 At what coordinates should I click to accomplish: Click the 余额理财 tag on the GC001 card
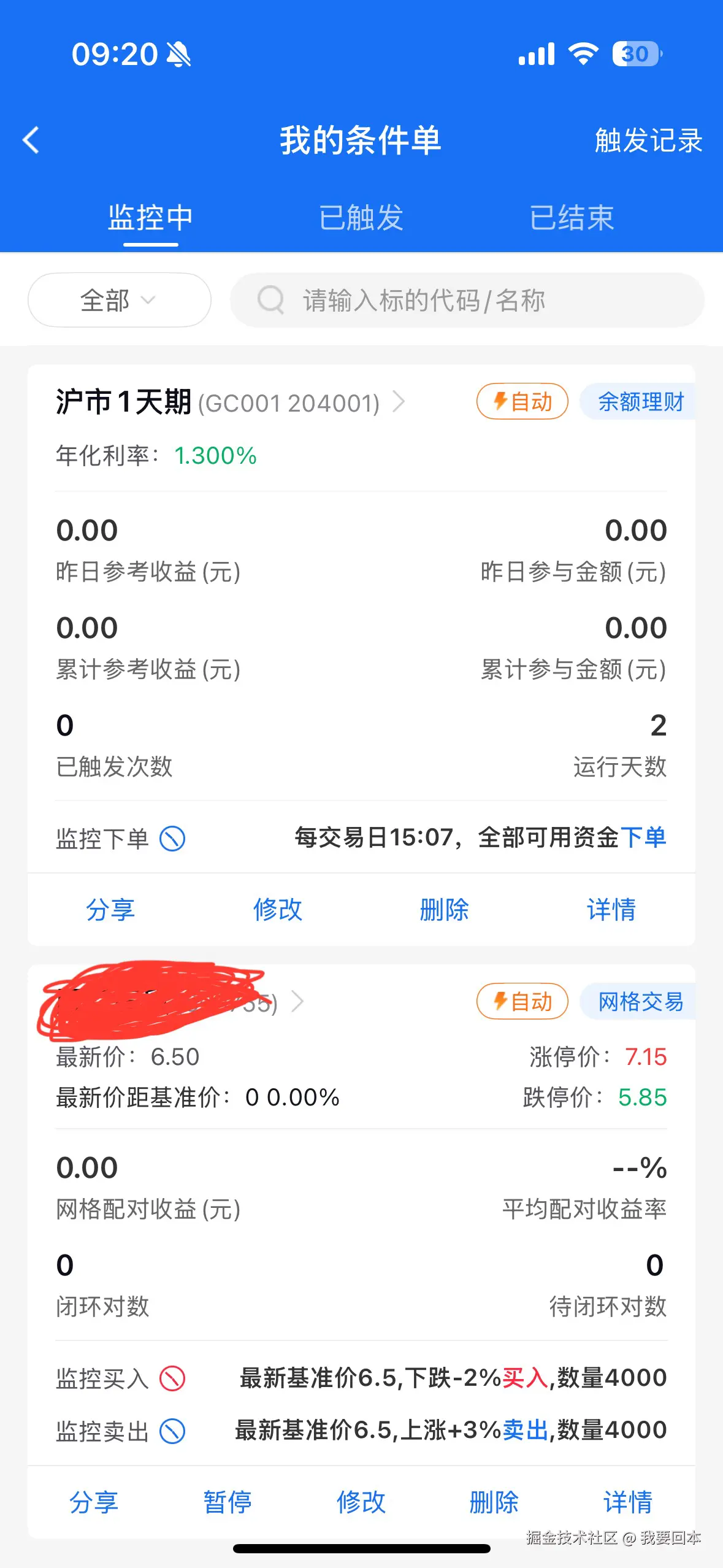641,402
